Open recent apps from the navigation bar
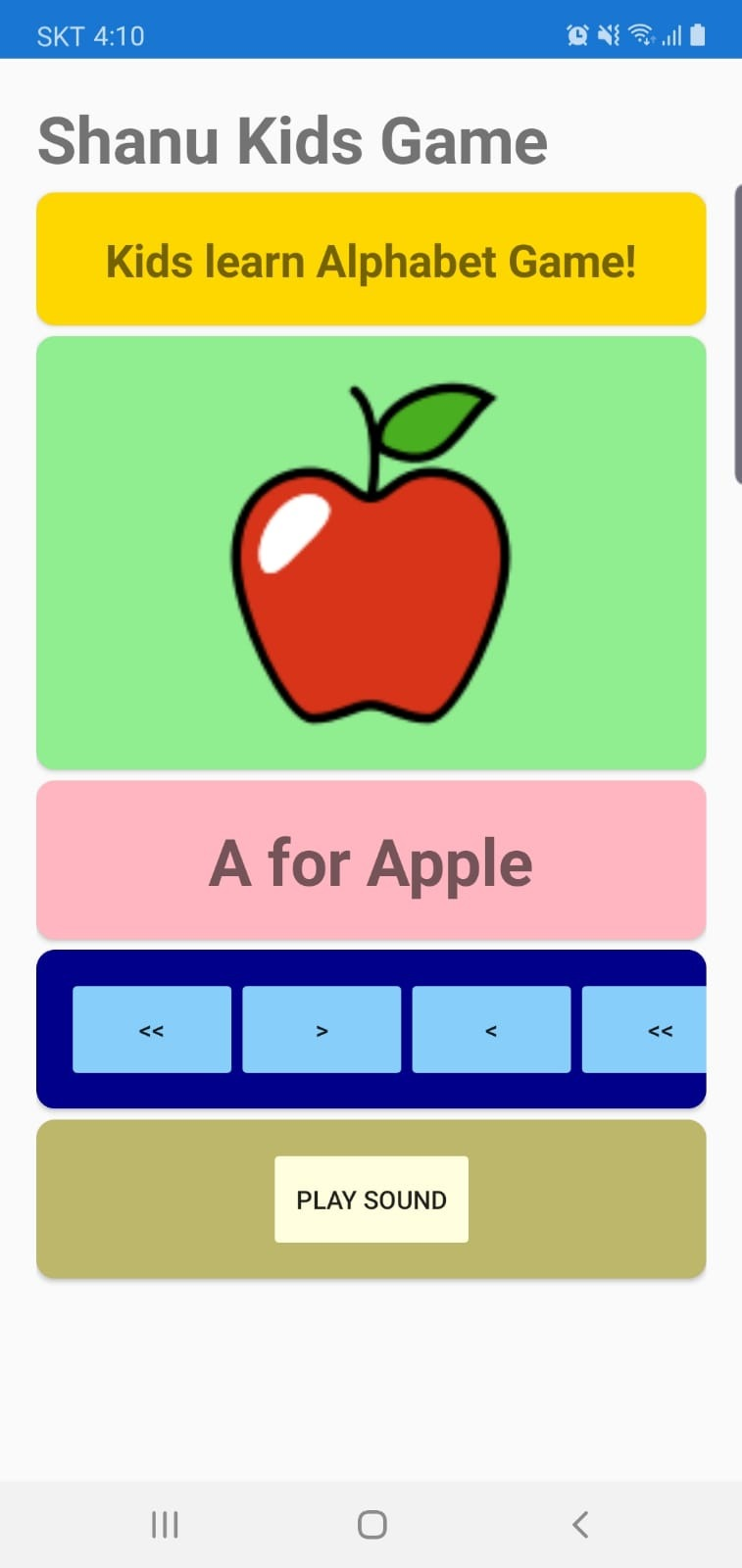The image size is (742, 1568). click(x=165, y=1524)
